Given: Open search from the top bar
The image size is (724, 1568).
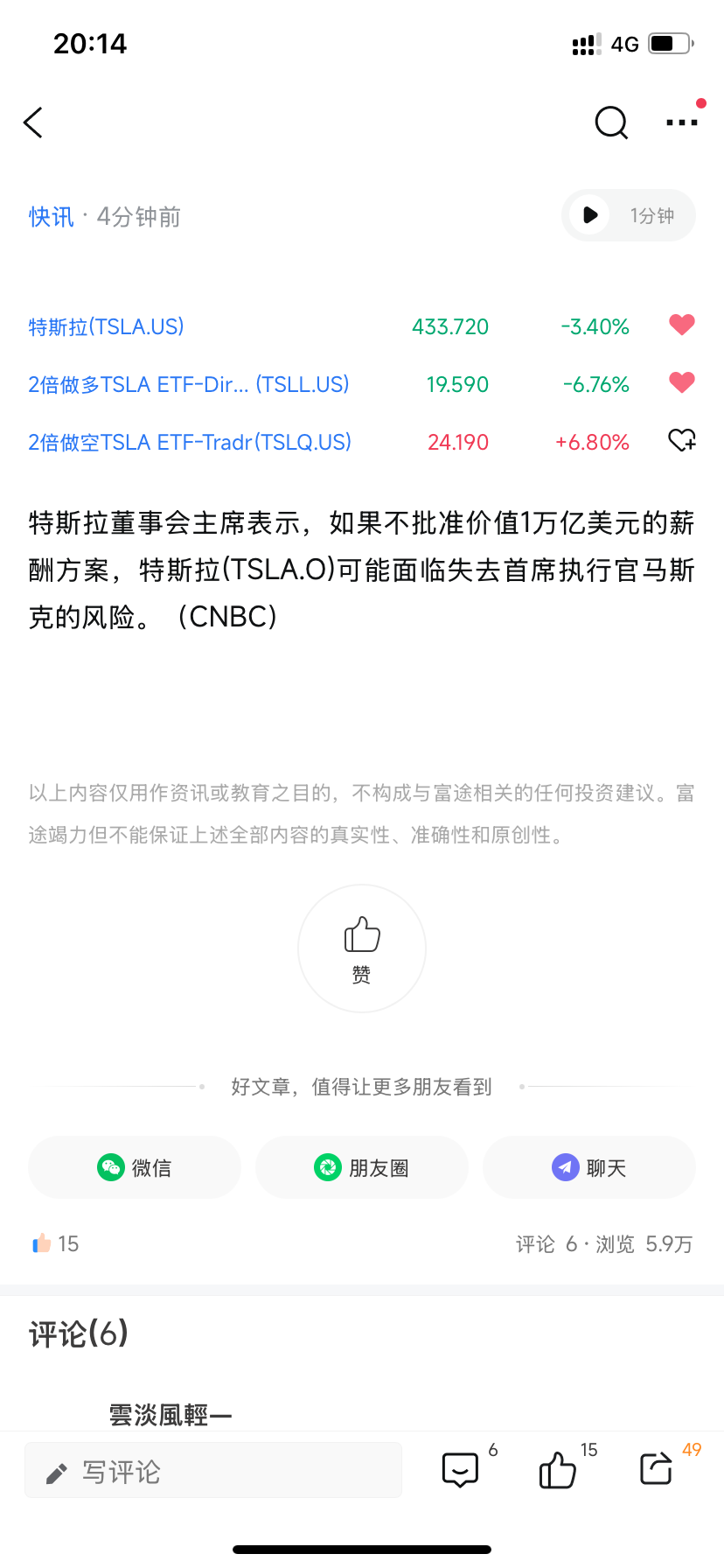Looking at the screenshot, I should tap(611, 122).
